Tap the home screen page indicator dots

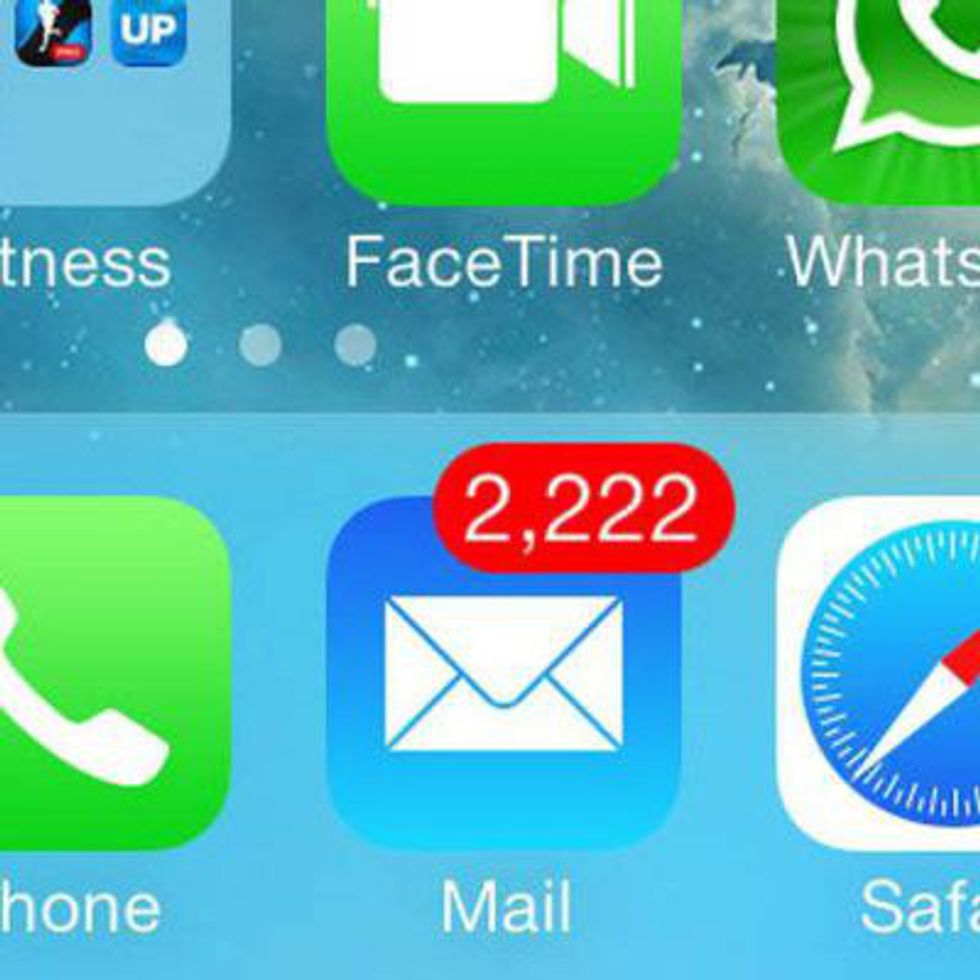tap(259, 345)
